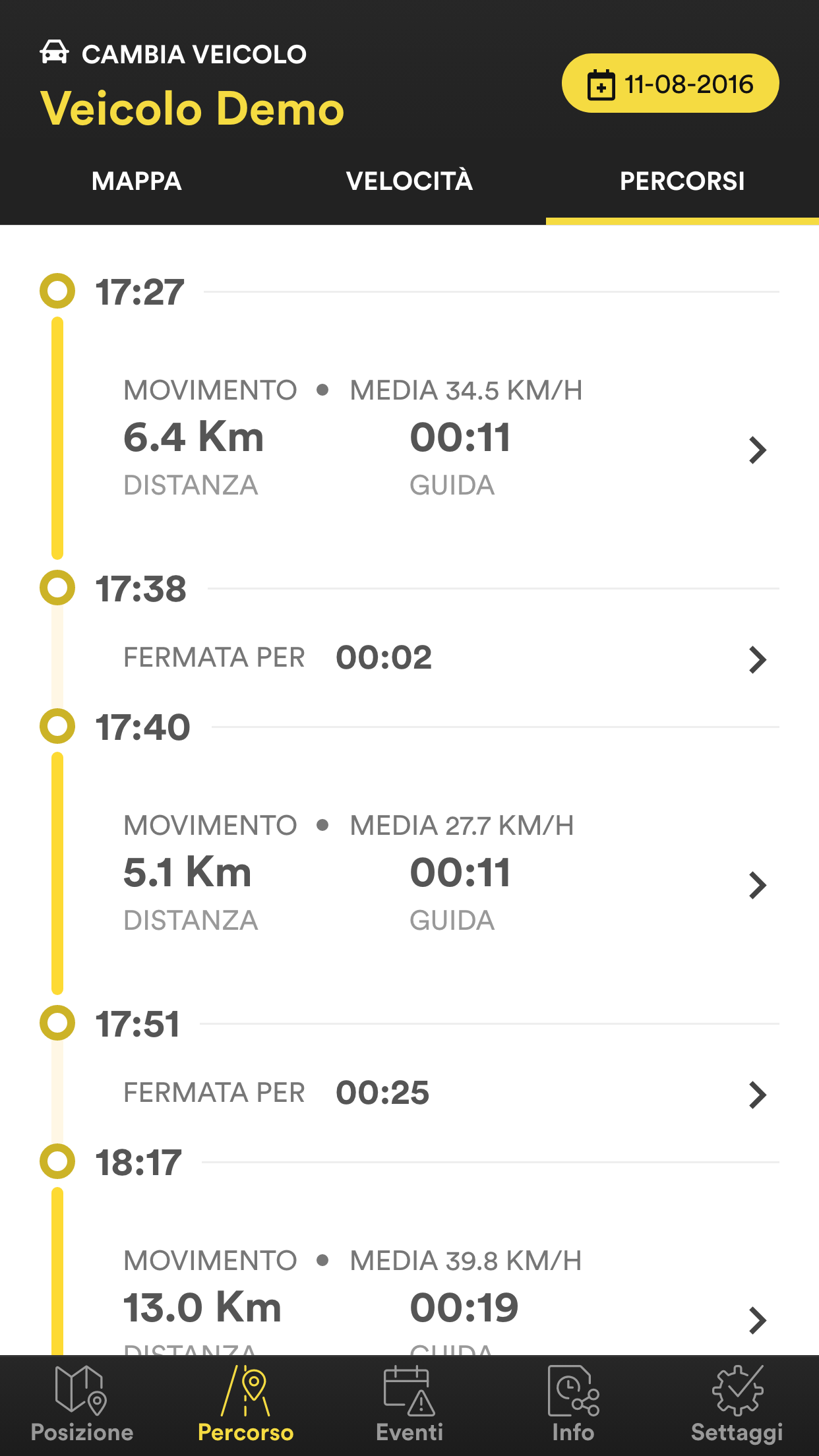Tap Cambia Veicolo to switch vehicle
819x1456 pixels.
coord(174,54)
